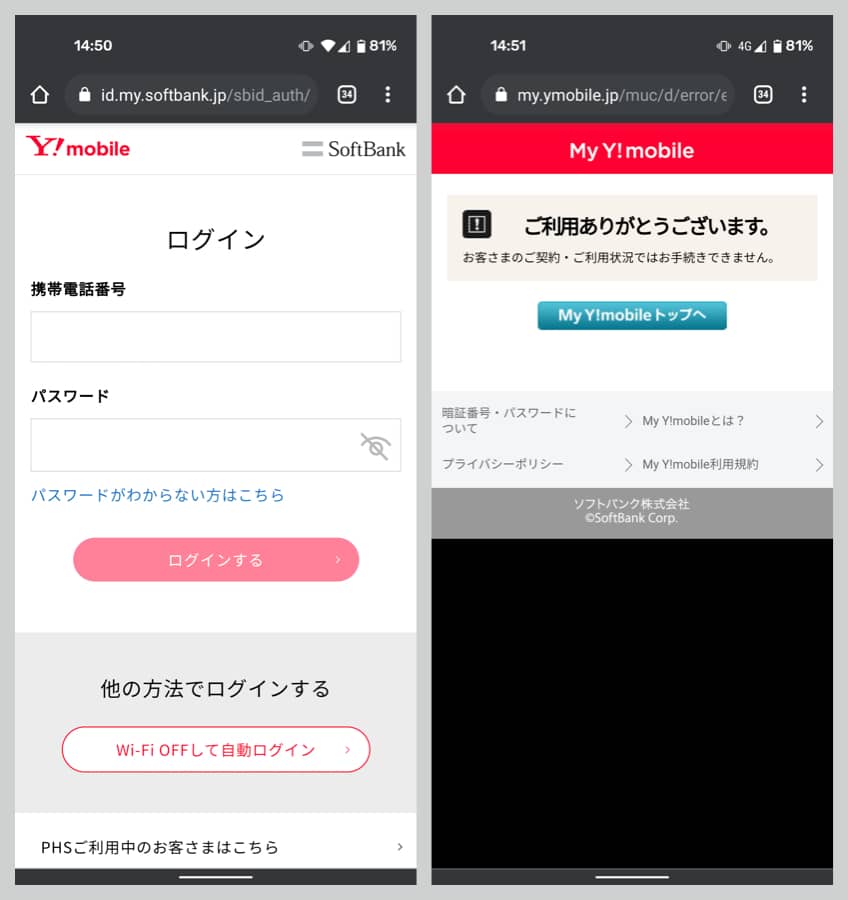848x900 pixels.
Task: Toggle password visibility with the eye icon
Action: point(374,446)
